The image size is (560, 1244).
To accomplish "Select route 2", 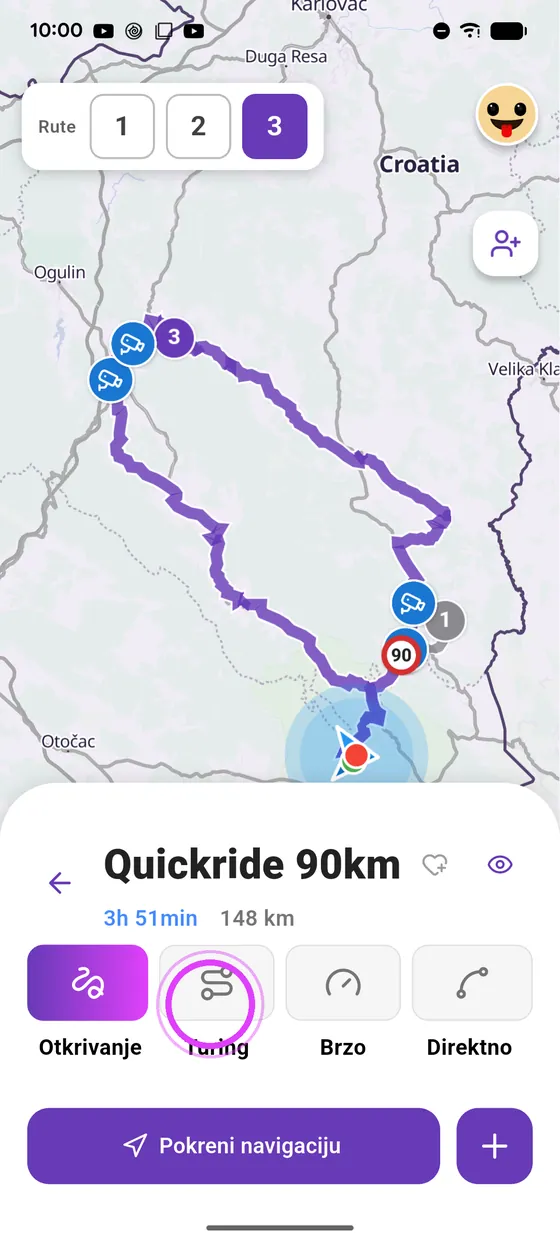I will [198, 127].
